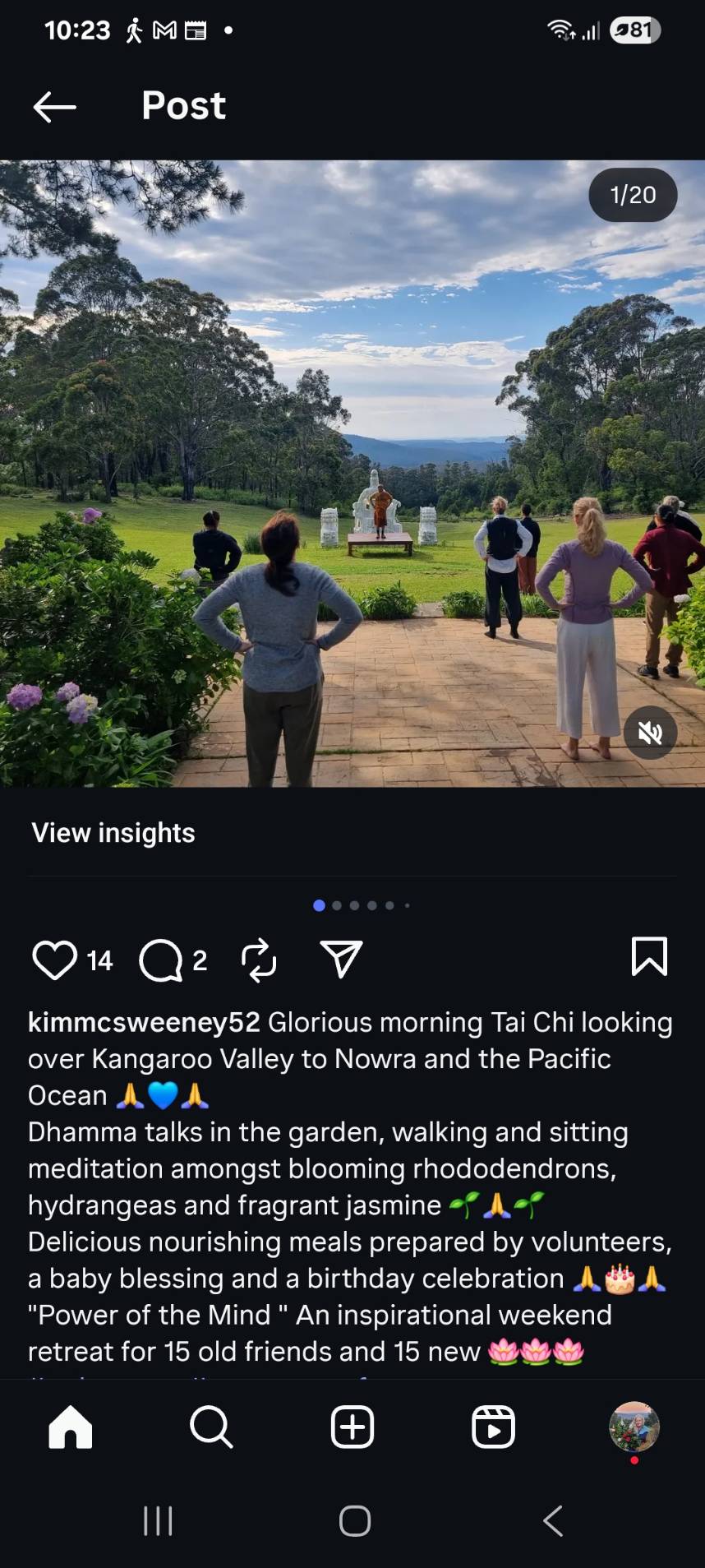Switch to the Home tab
The height and width of the screenshot is (1568, 705).
[71, 1427]
